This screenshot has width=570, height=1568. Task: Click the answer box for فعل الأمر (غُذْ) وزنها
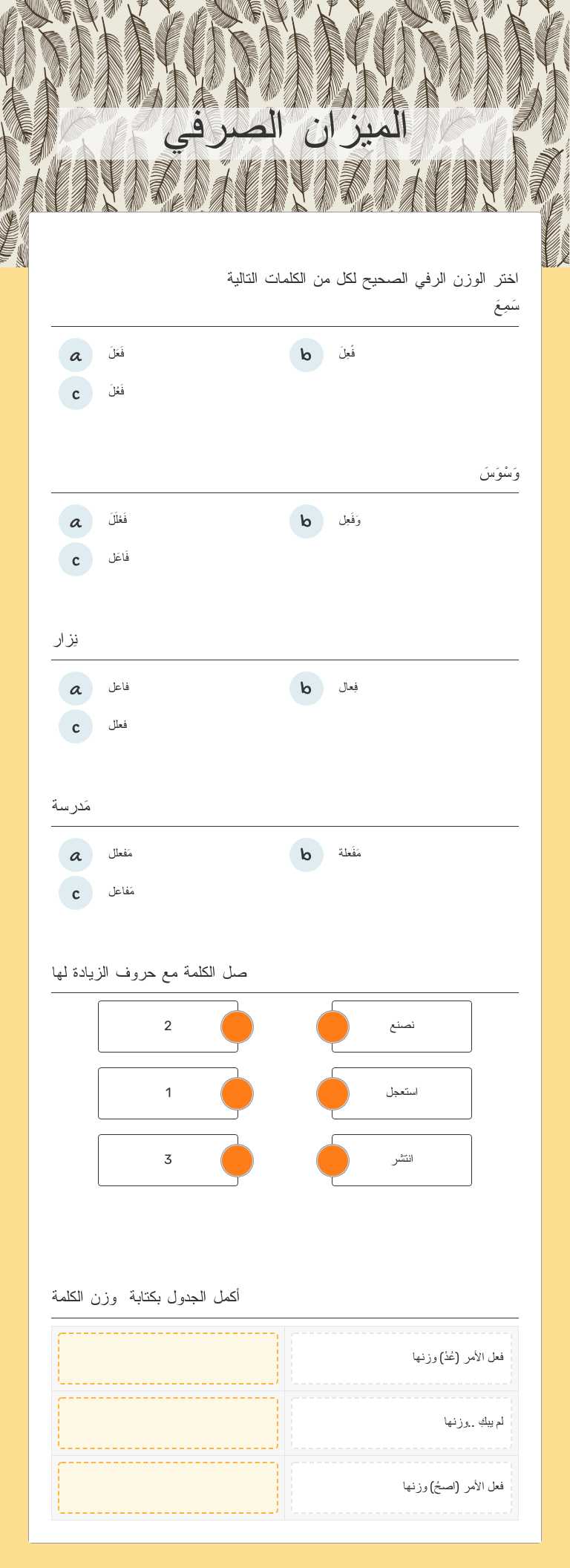pos(168,1358)
